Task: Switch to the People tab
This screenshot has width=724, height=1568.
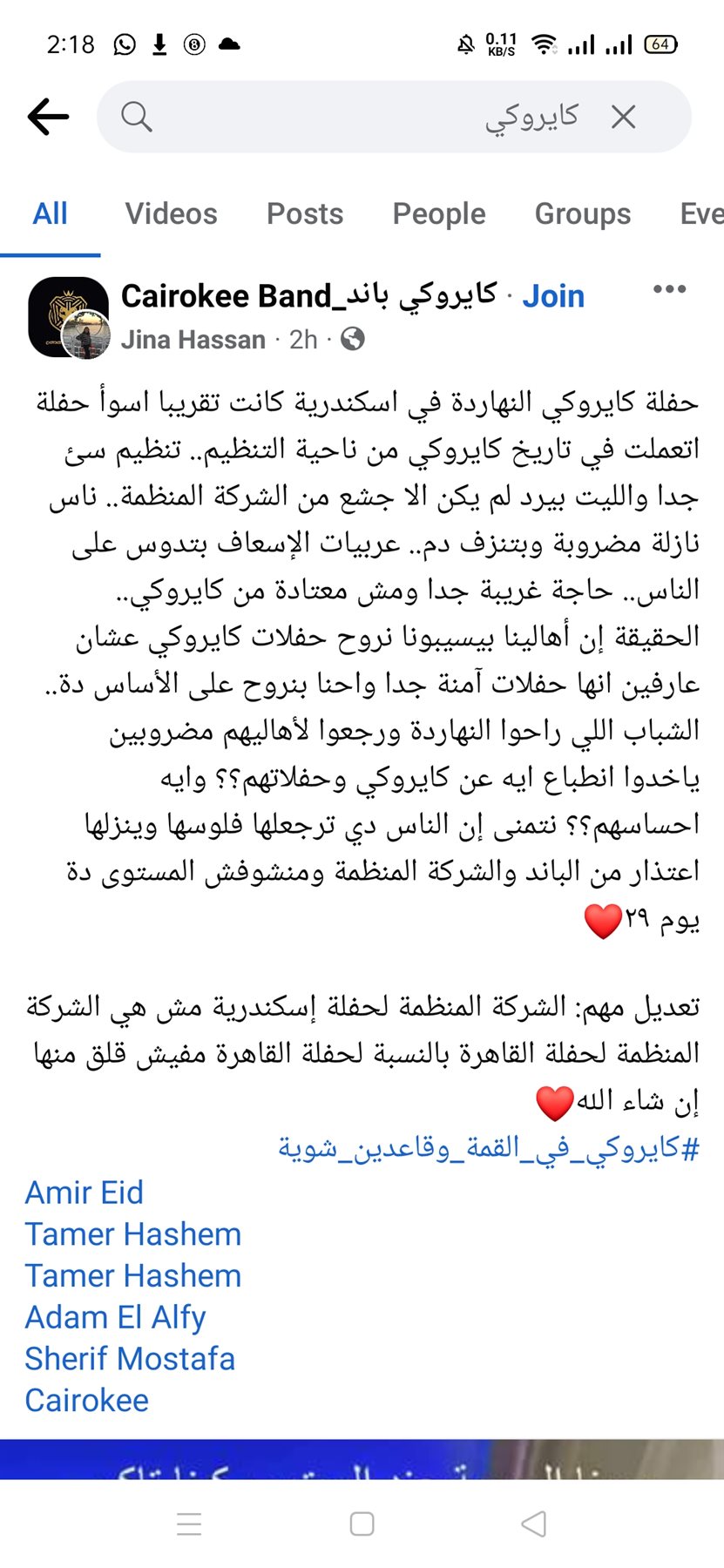Action: click(439, 214)
